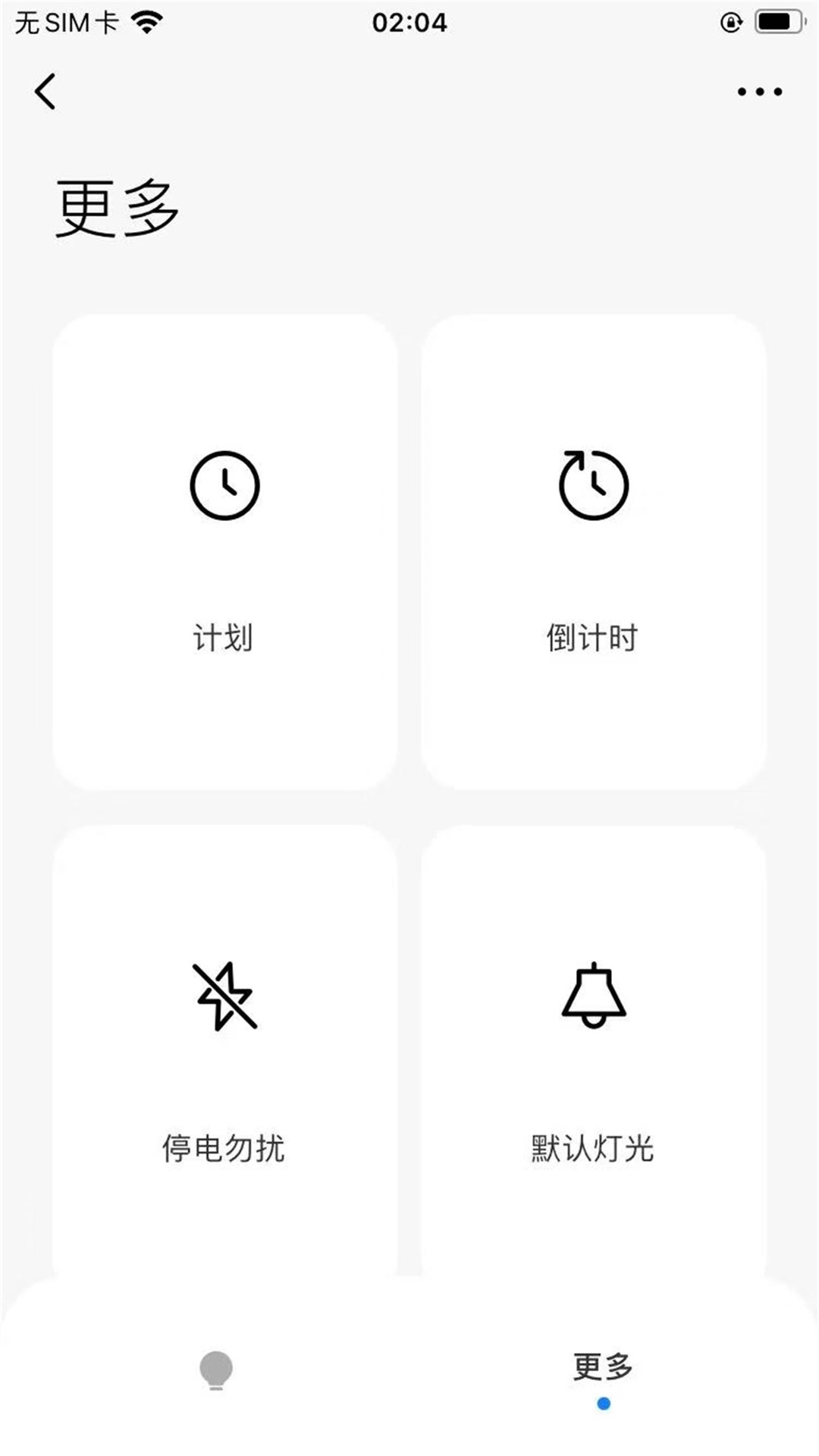Tap the 倒计时 countdown timer icon
The image size is (819, 1456).
coord(593,484)
